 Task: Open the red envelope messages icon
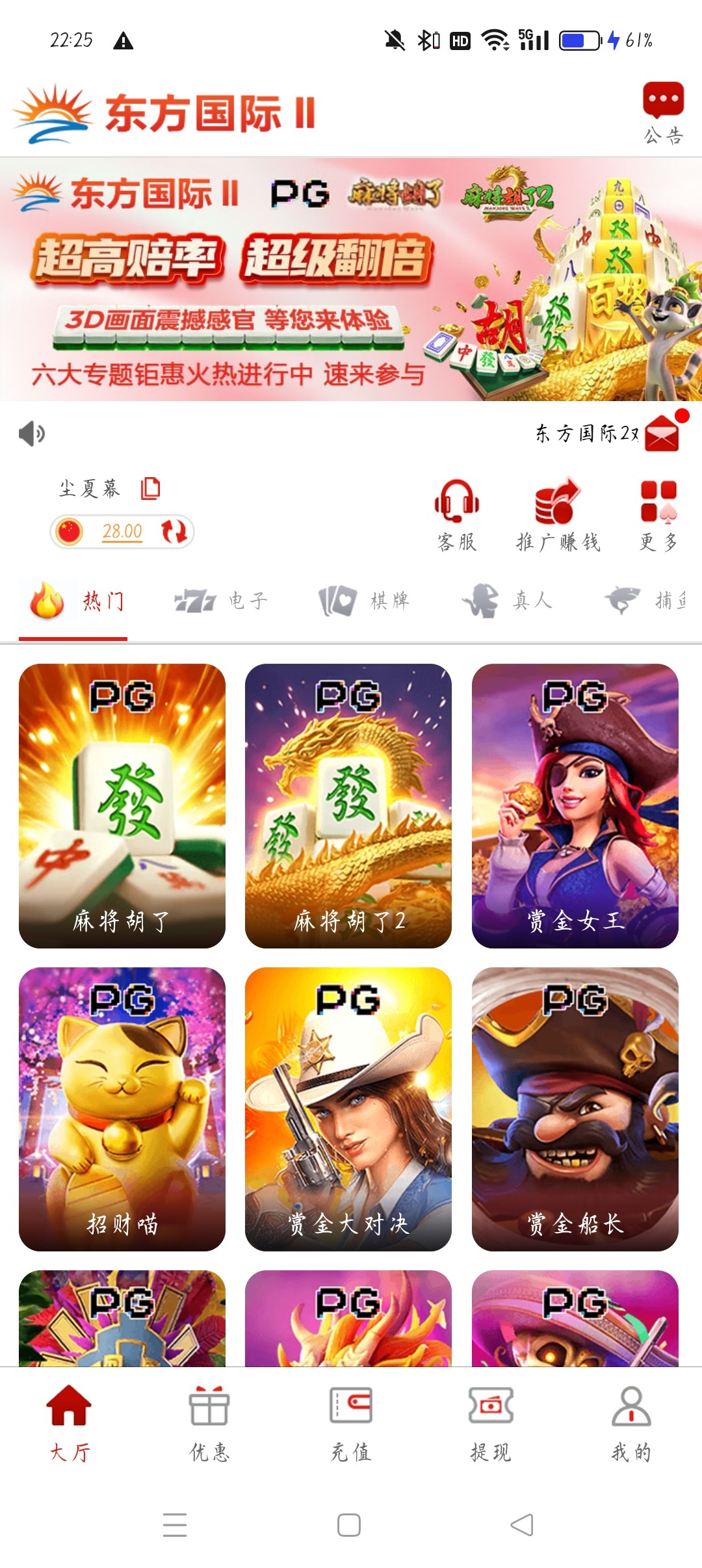point(662,434)
